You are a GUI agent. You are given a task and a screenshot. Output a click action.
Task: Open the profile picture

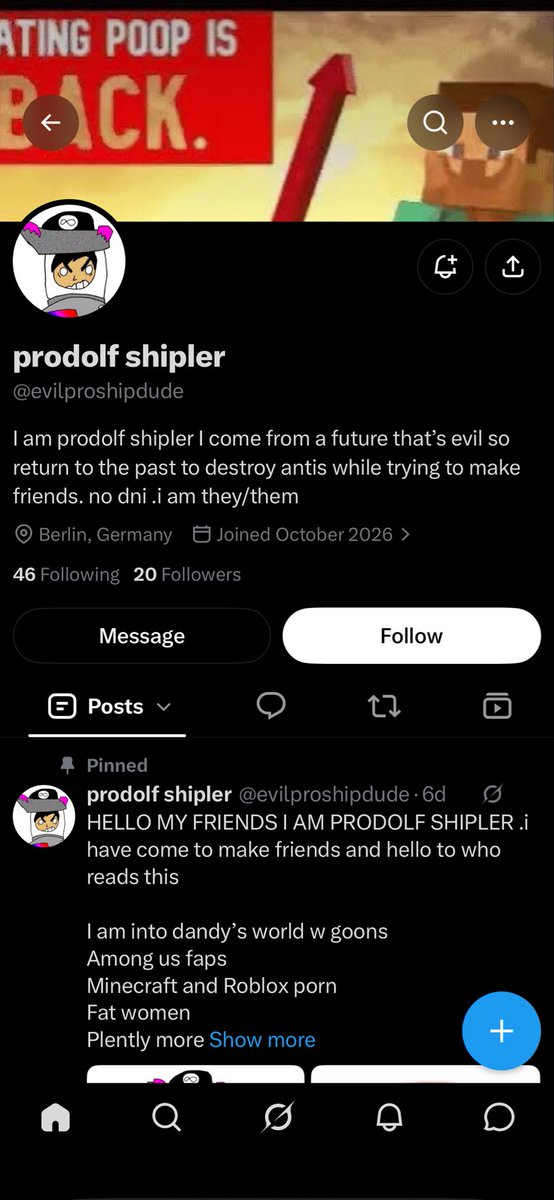[69, 262]
